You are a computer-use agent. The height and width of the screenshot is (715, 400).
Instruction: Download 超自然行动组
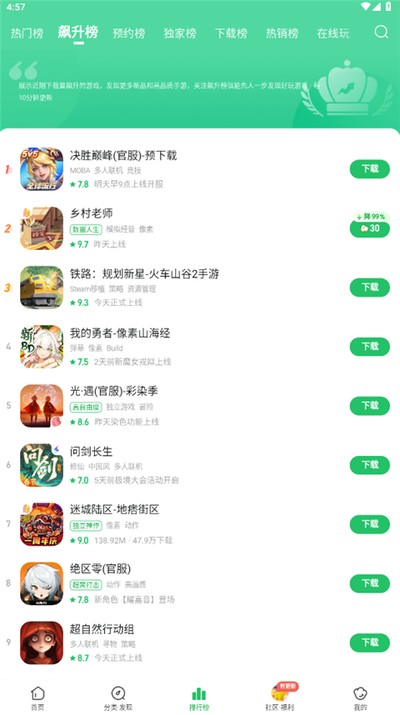coord(370,642)
